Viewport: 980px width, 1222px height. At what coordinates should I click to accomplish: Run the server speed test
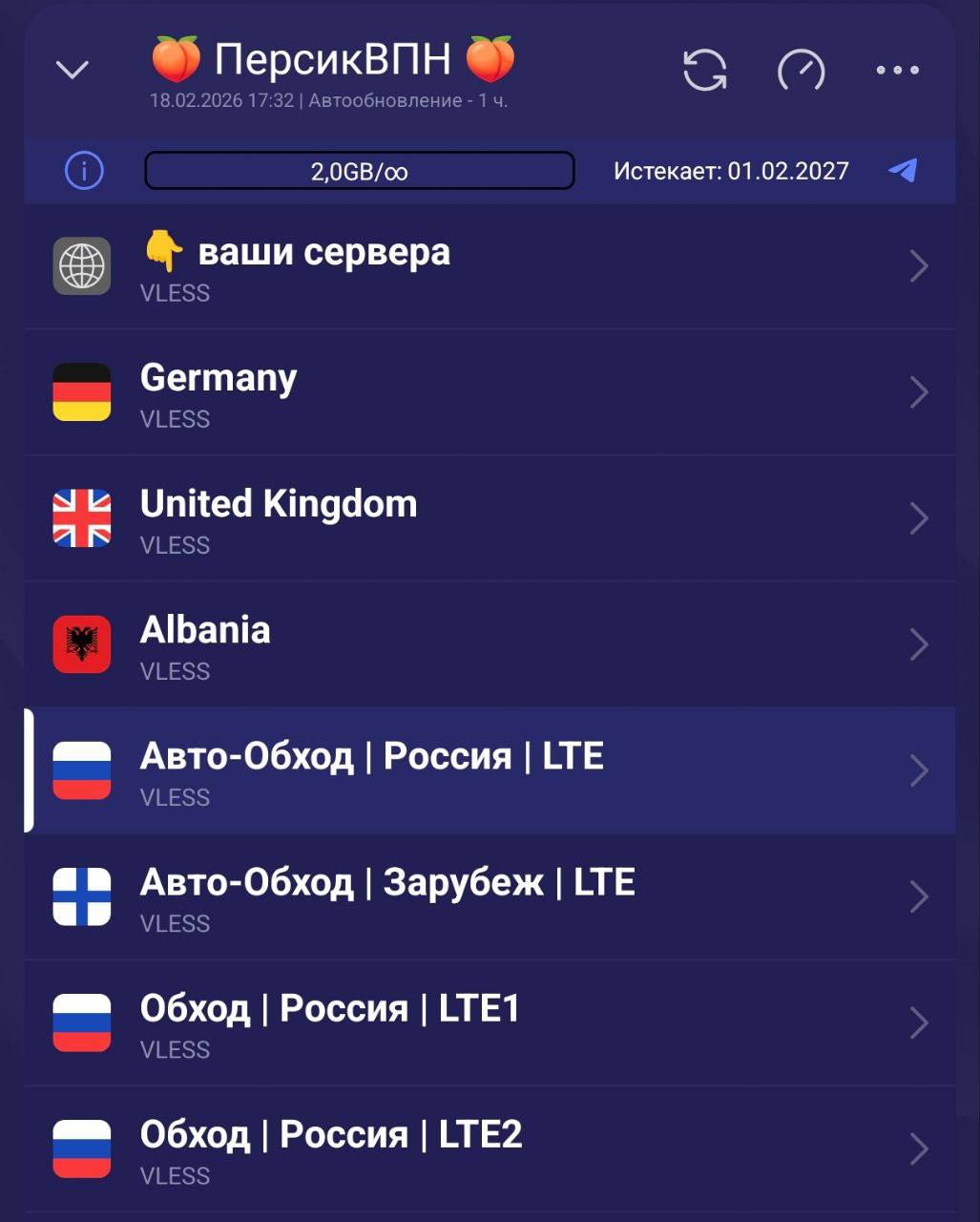pyautogui.click(x=801, y=70)
